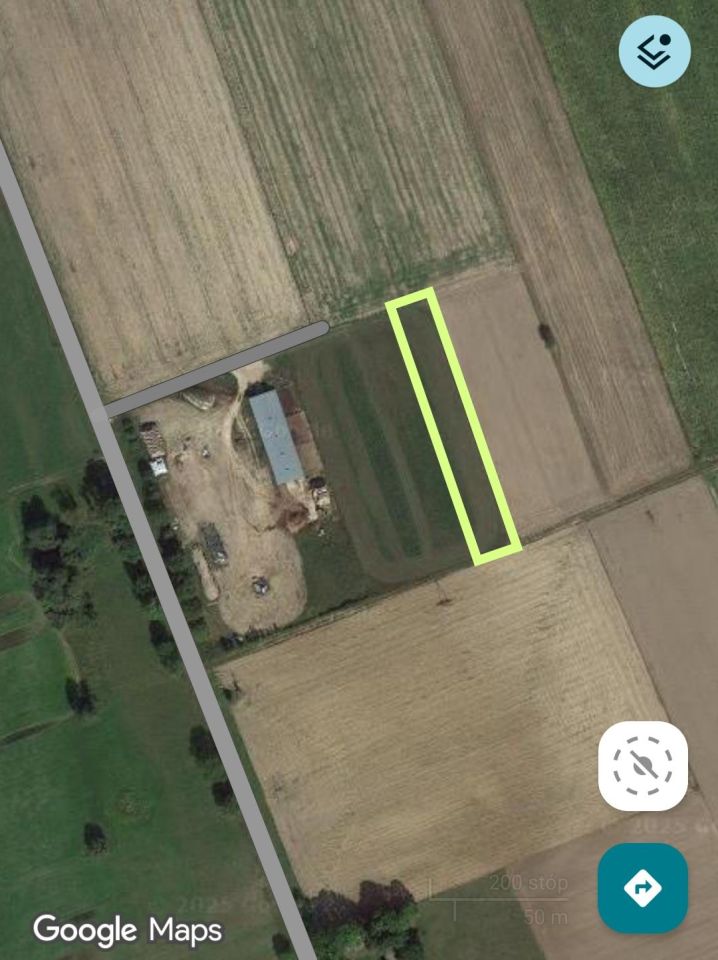The image size is (718, 960).
Task: Start directions with the arrow button
Action: [643, 887]
